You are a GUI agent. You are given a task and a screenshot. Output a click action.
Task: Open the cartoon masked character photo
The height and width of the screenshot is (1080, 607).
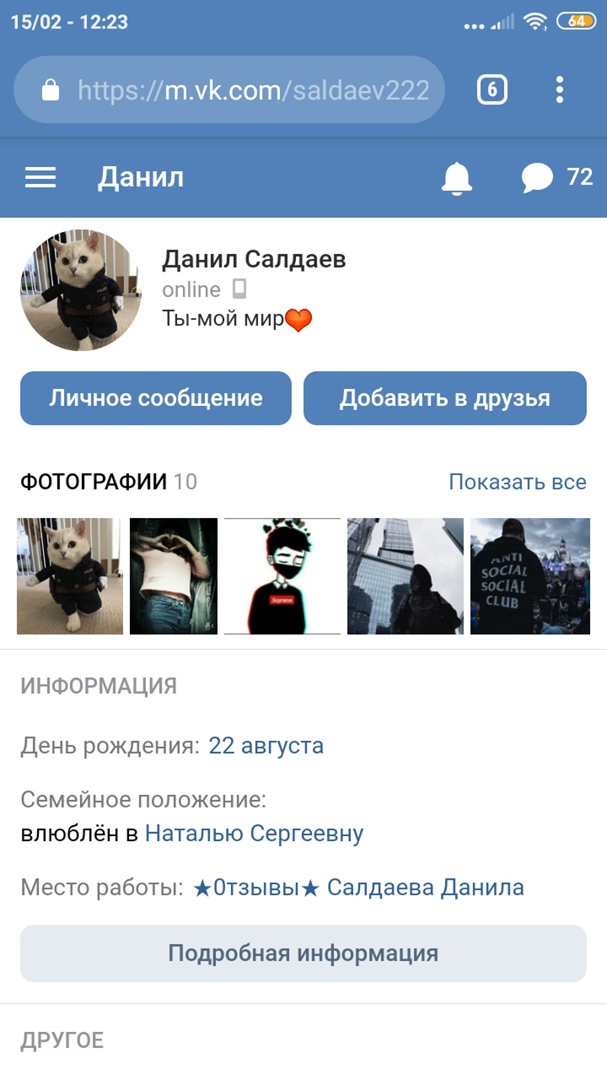tap(282, 576)
